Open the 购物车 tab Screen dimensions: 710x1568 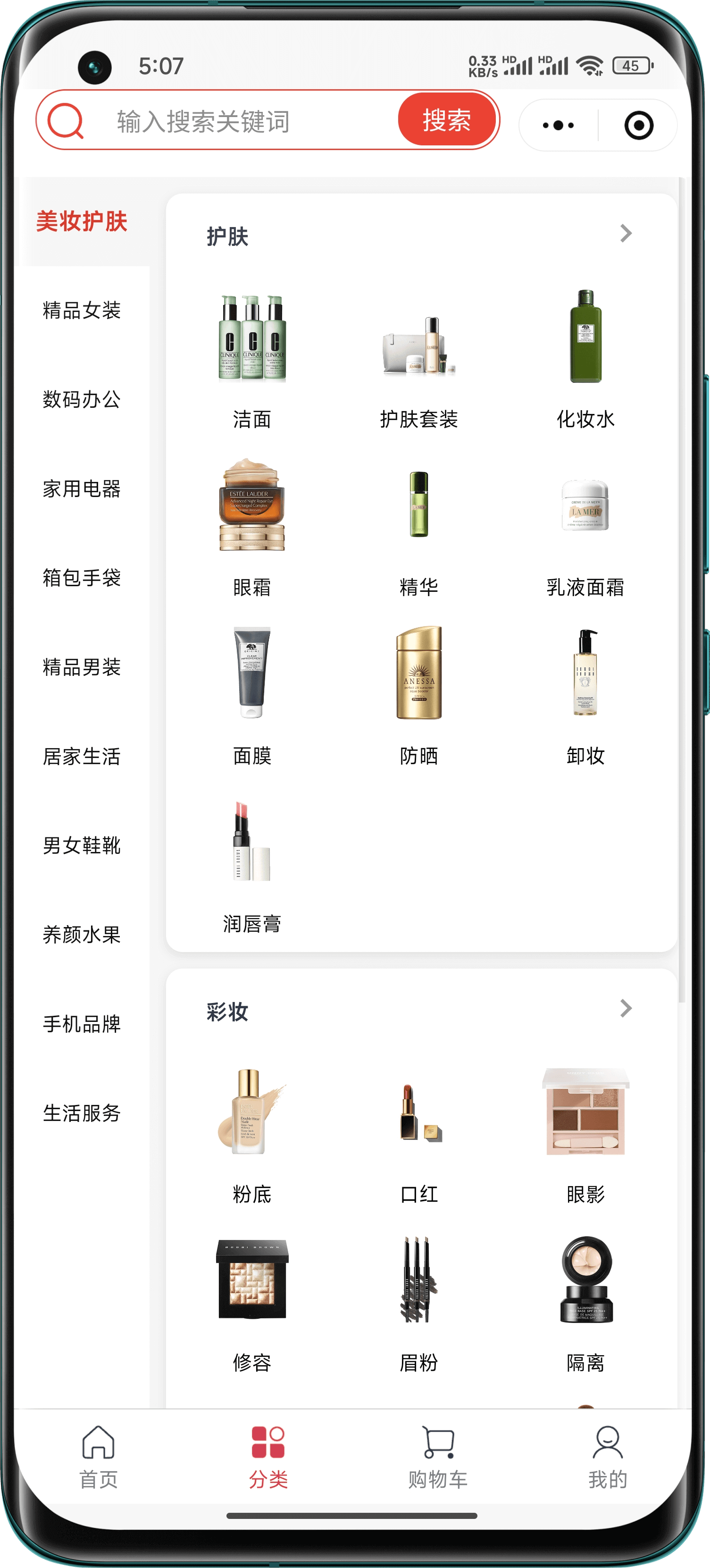tap(438, 1457)
